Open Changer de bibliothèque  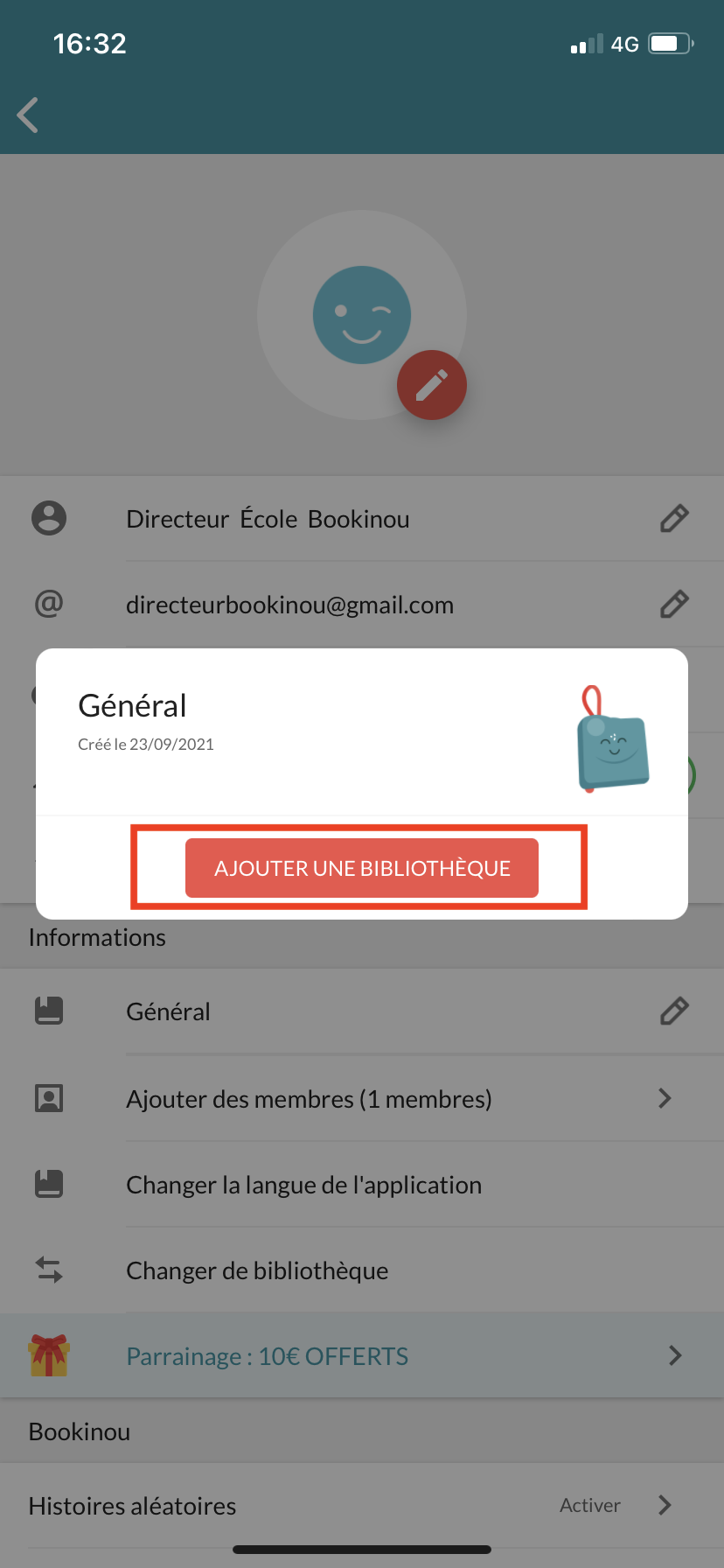(x=361, y=1270)
